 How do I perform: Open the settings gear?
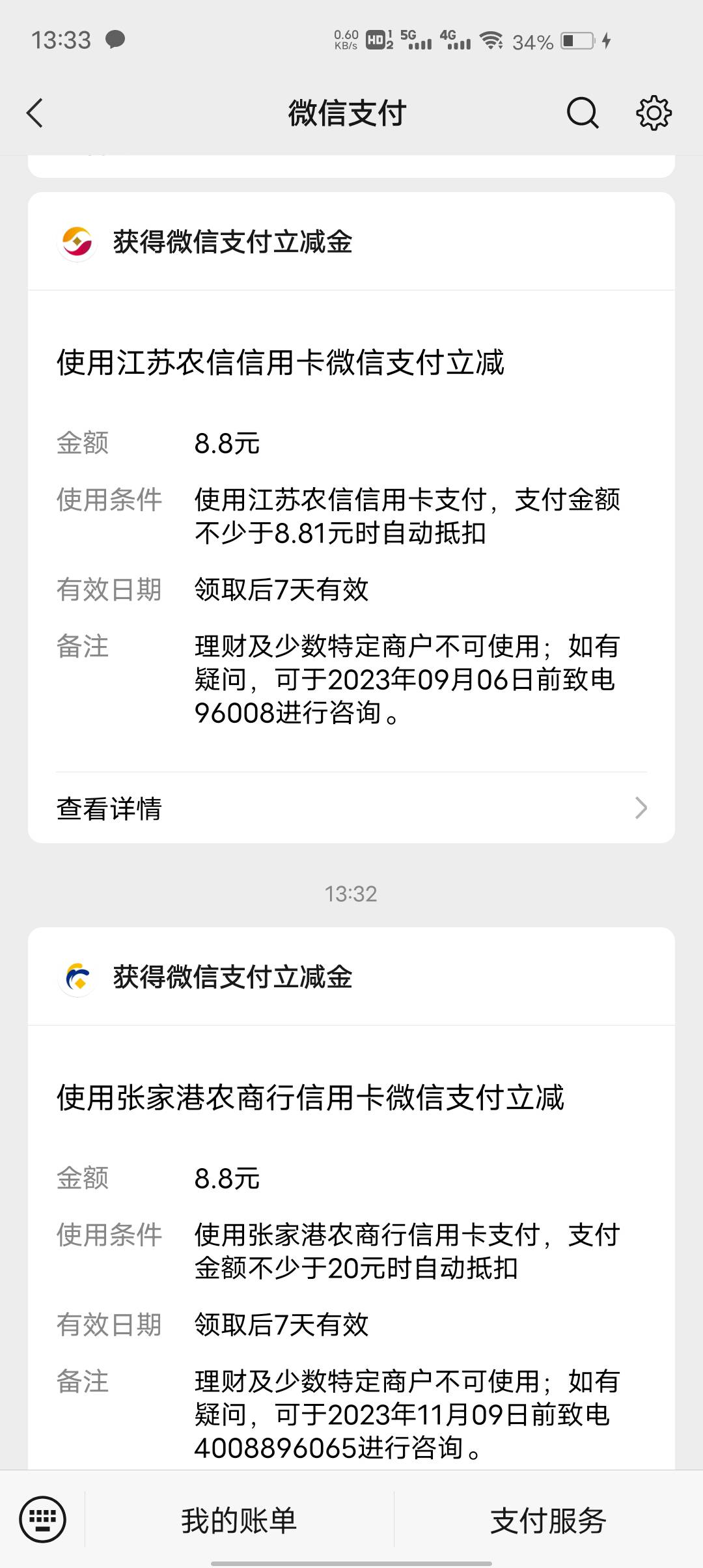(x=653, y=113)
